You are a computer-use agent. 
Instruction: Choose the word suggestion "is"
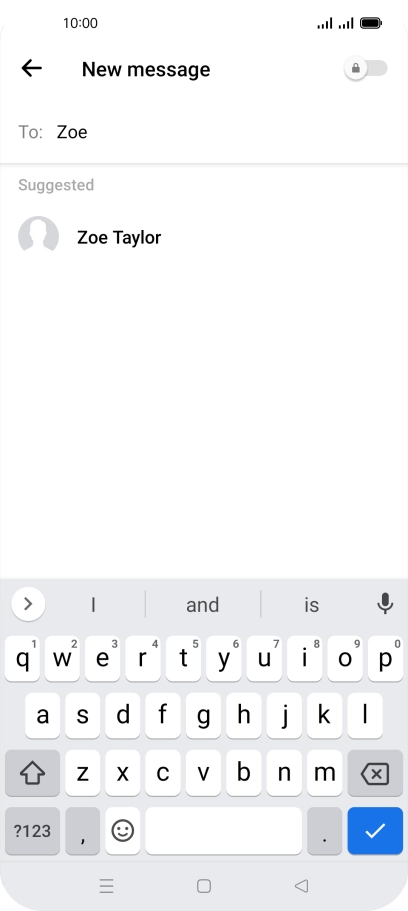click(312, 605)
